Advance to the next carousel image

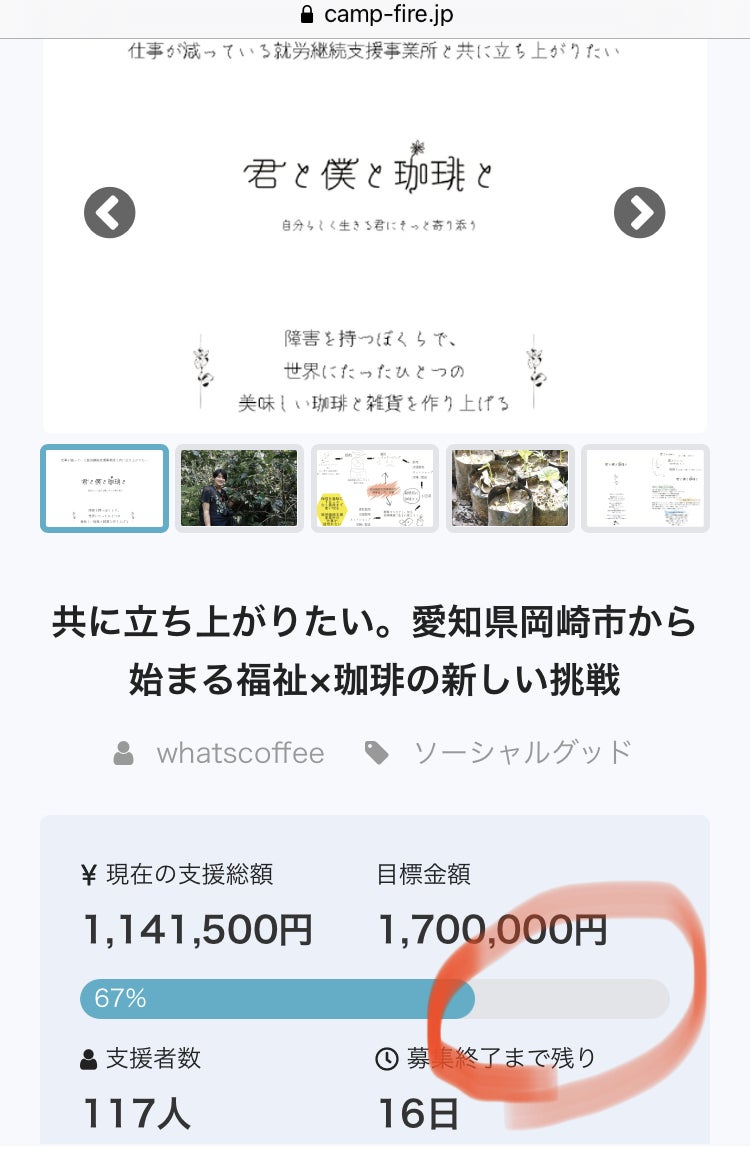639,212
